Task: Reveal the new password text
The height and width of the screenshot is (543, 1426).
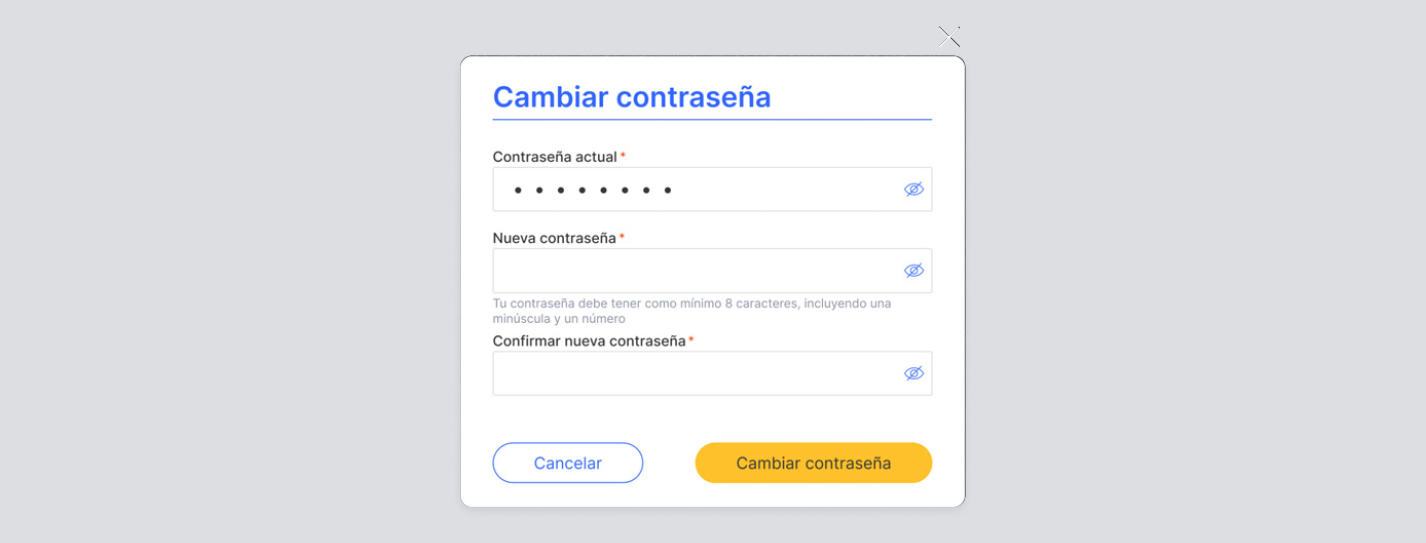Action: click(914, 271)
